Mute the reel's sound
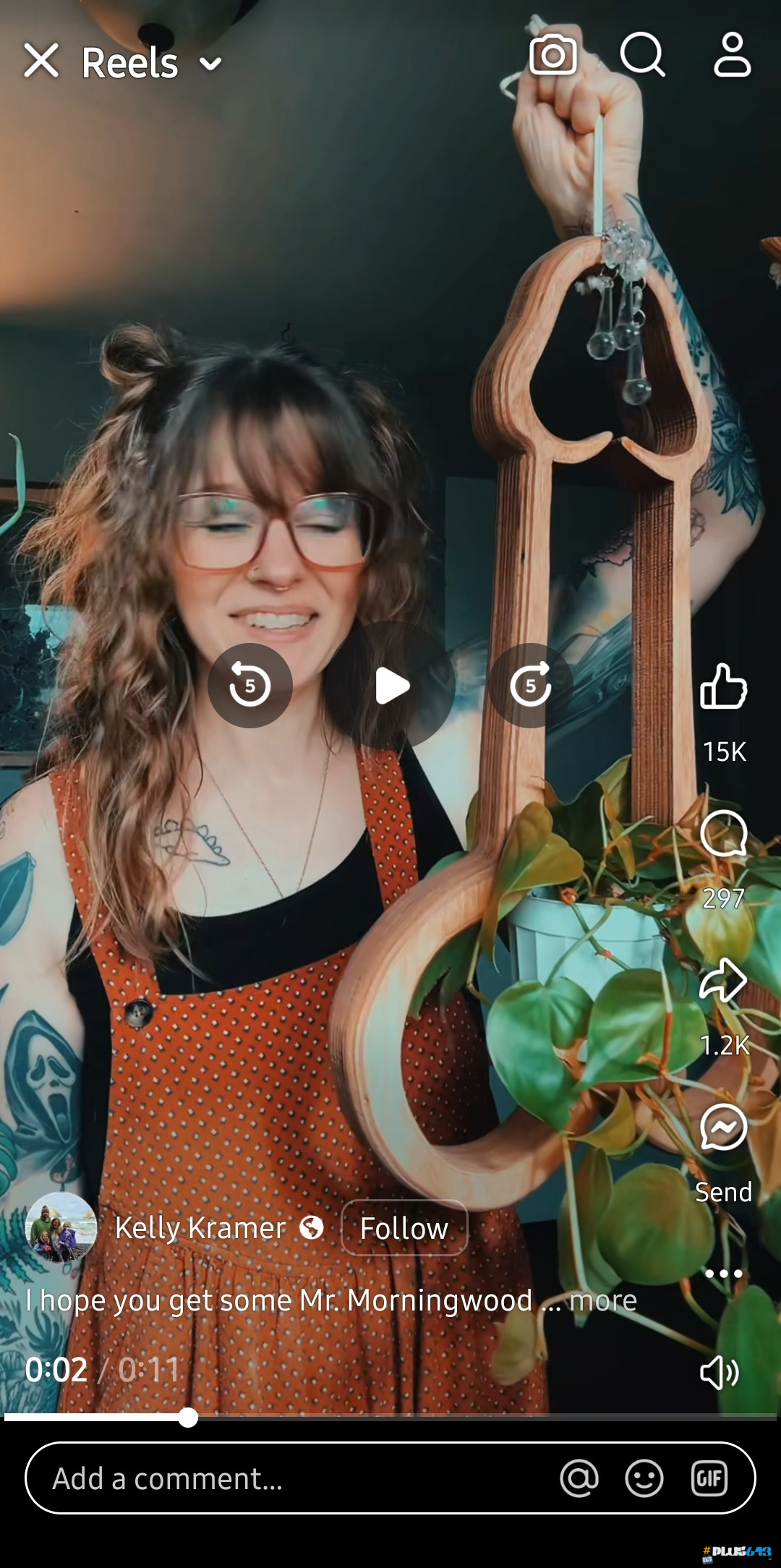Screen dimensions: 781x1568 [x=720, y=1372]
